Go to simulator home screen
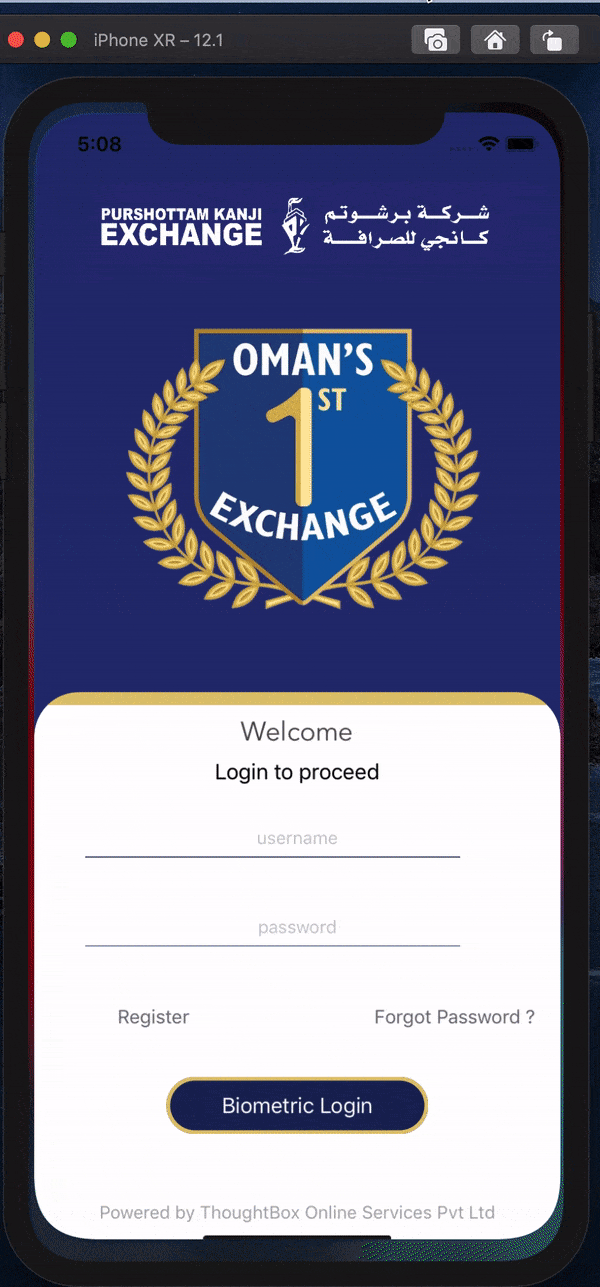600x1287 pixels. coord(494,40)
